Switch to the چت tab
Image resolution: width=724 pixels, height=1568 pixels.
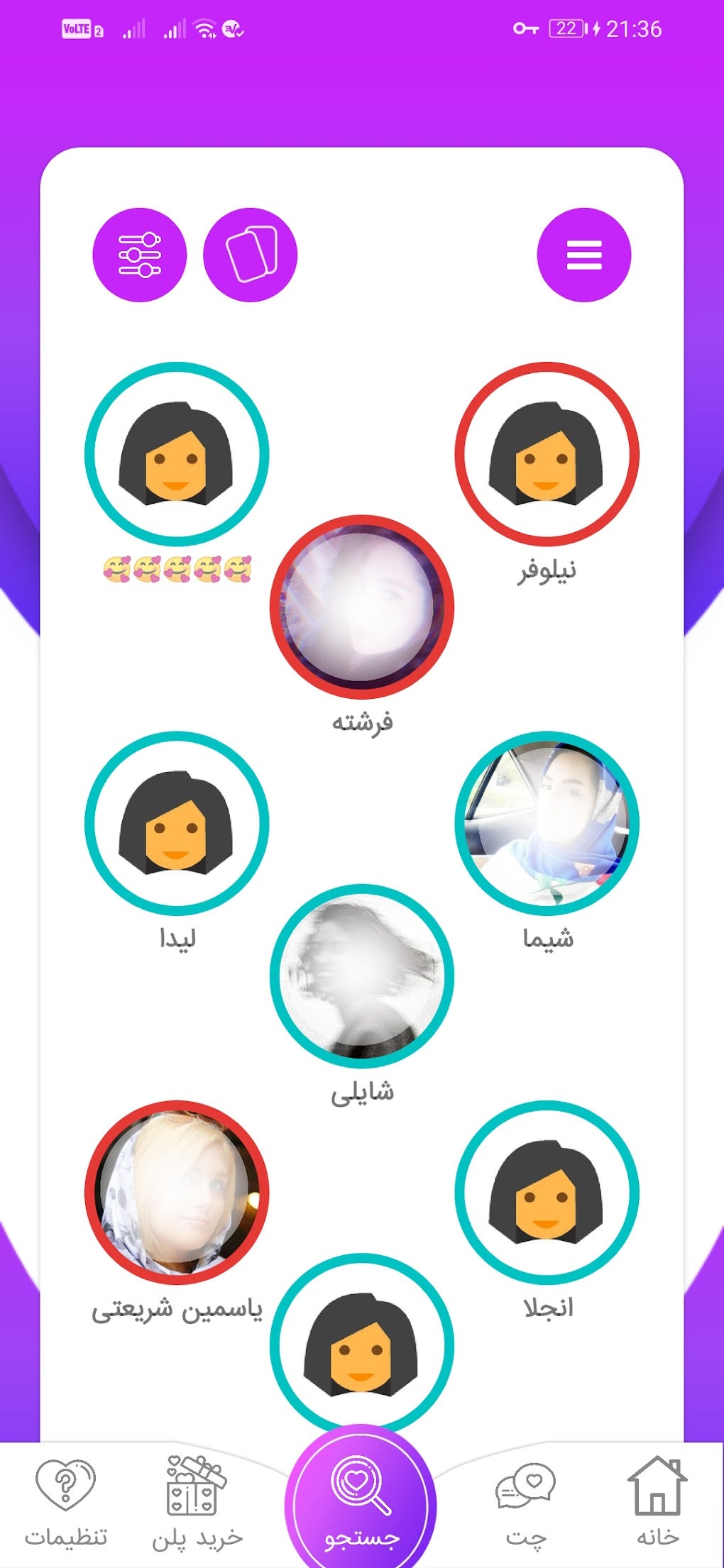point(526,1500)
